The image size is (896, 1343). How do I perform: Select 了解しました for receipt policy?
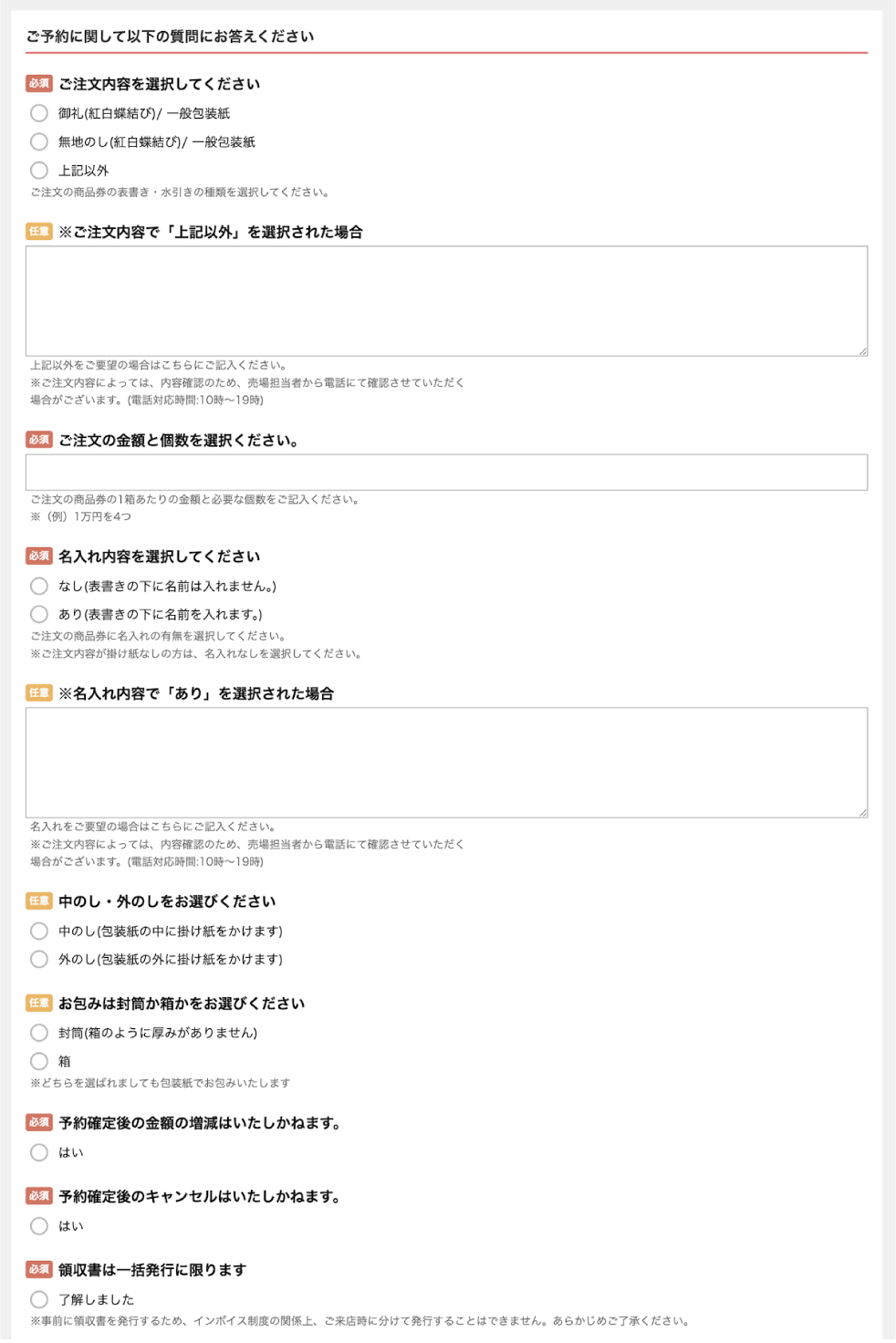tap(39, 1299)
